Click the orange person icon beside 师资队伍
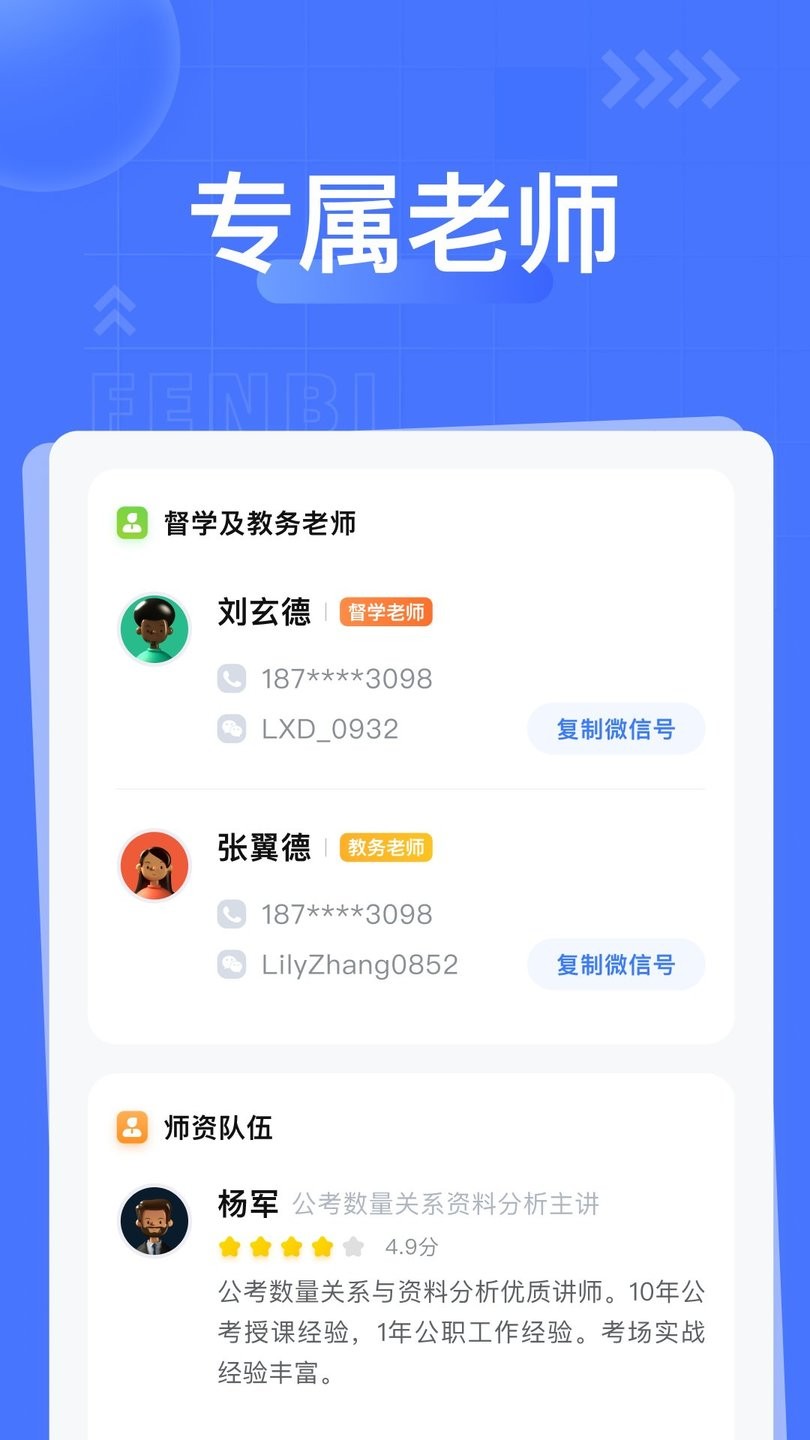The width and height of the screenshot is (810, 1440). point(131,1128)
